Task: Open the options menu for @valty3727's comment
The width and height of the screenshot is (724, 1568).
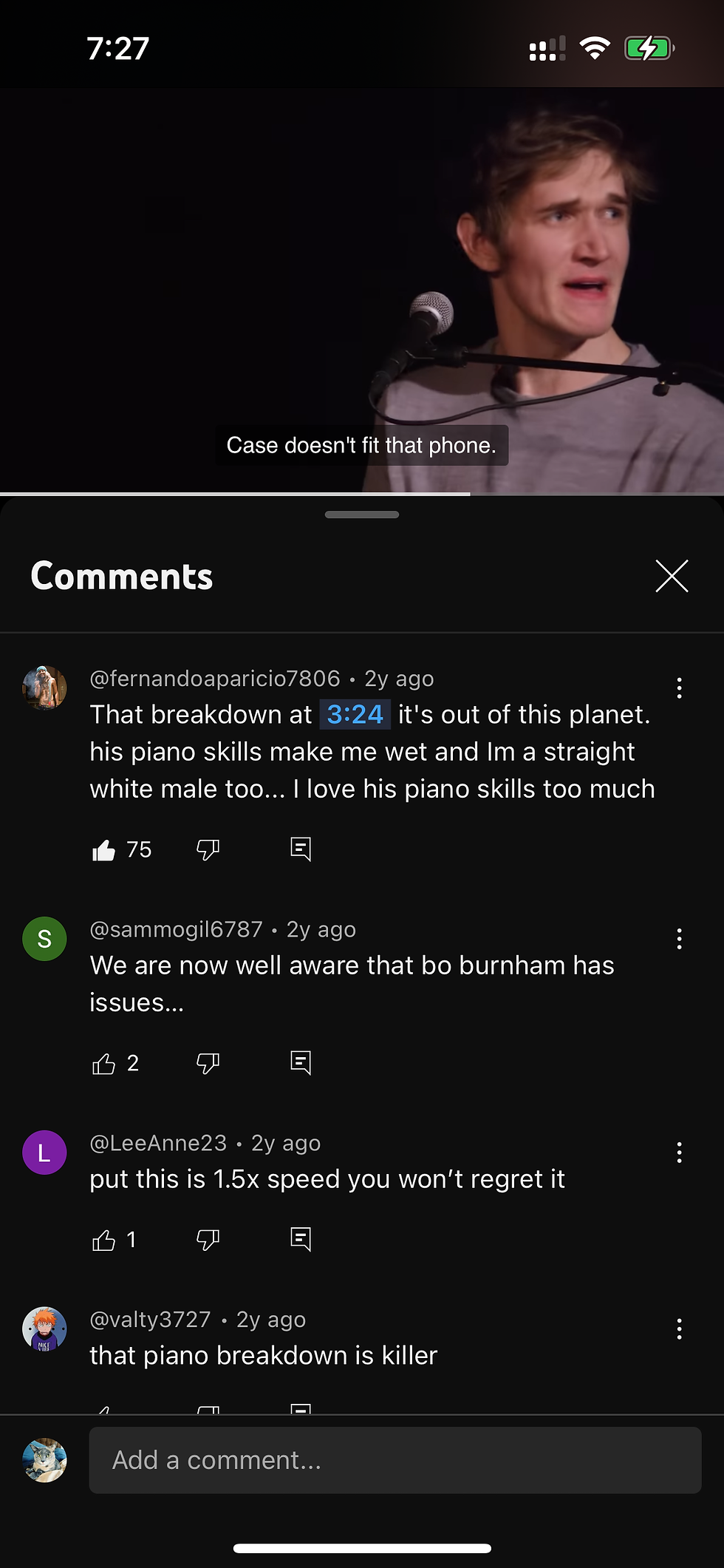Action: point(679,1329)
